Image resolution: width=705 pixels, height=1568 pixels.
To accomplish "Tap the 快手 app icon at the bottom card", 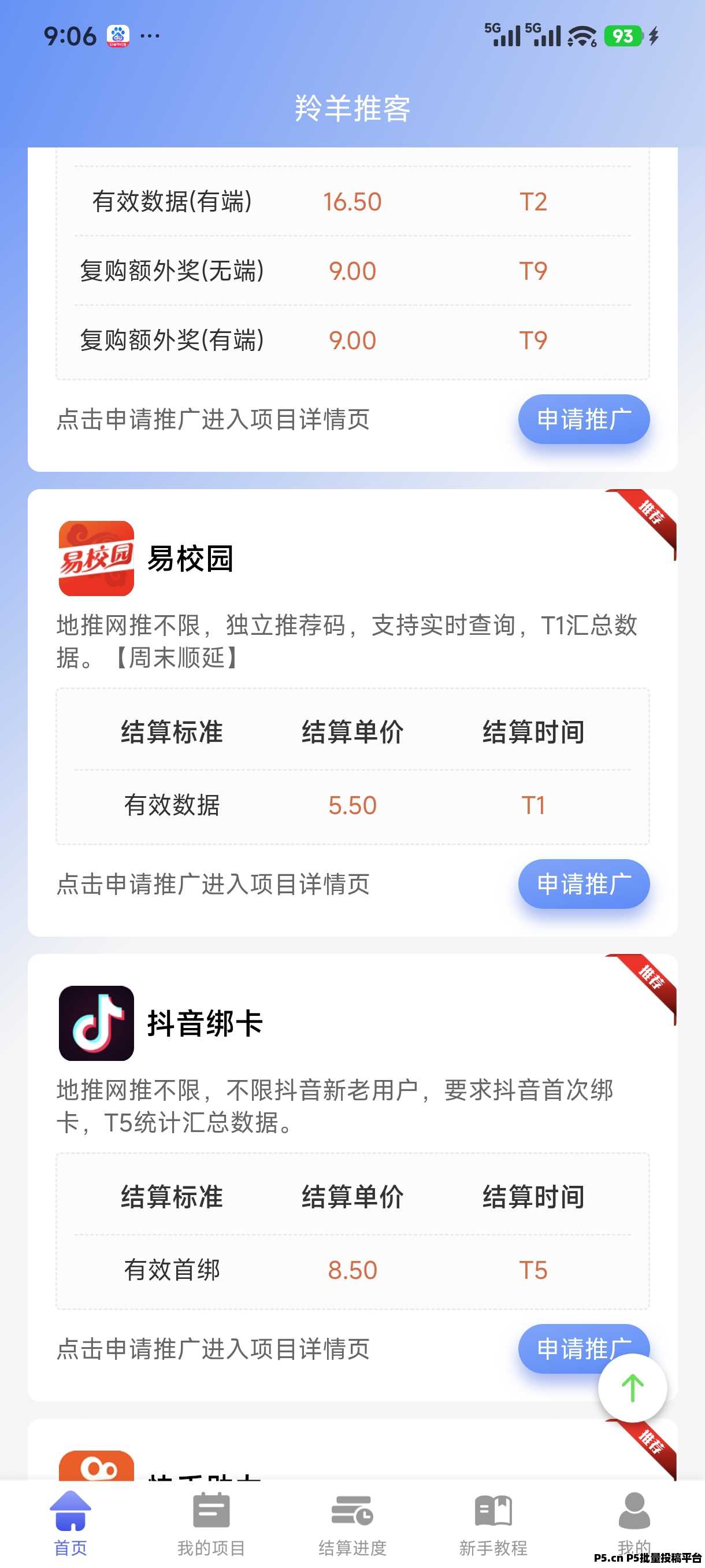I will [96, 1466].
